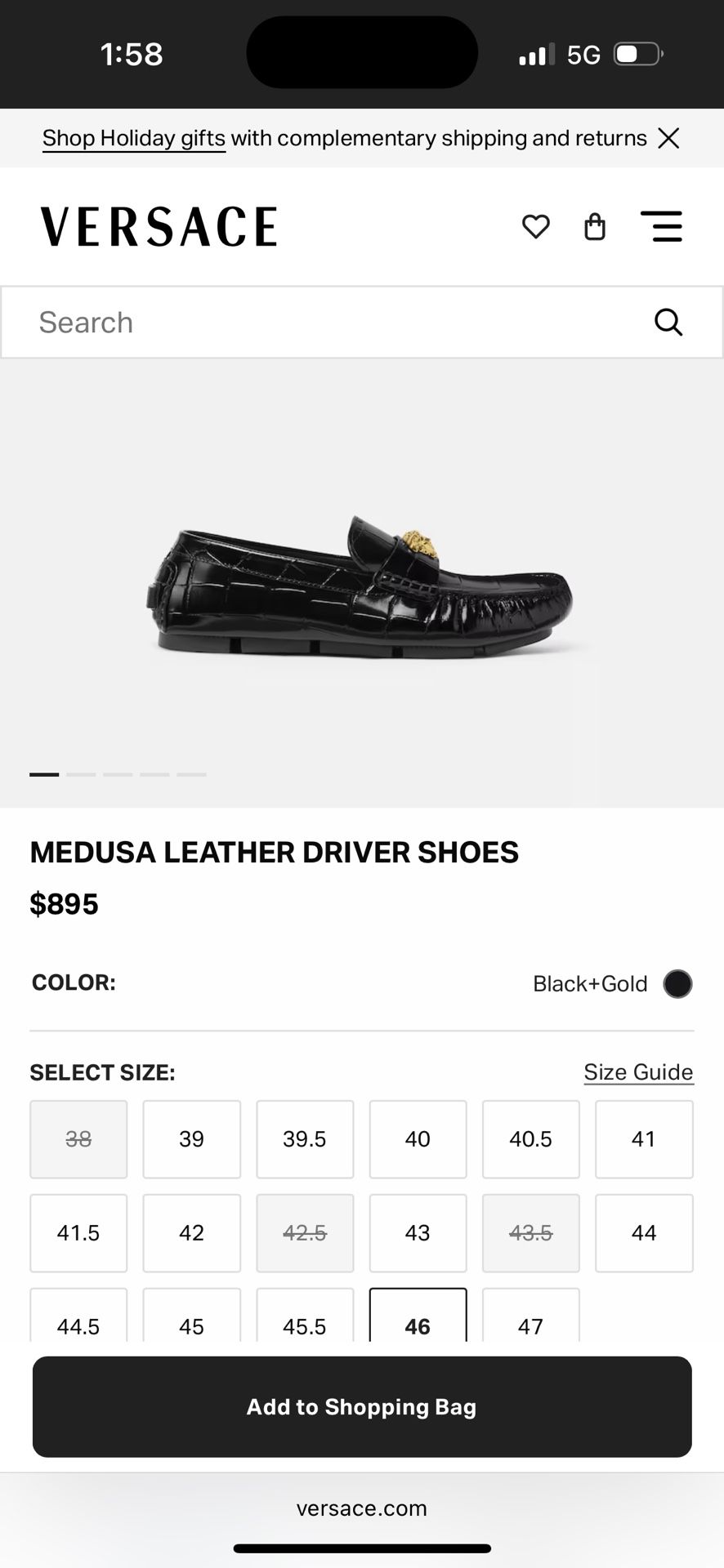
Task: Select the second image carousel dot
Action: click(83, 774)
